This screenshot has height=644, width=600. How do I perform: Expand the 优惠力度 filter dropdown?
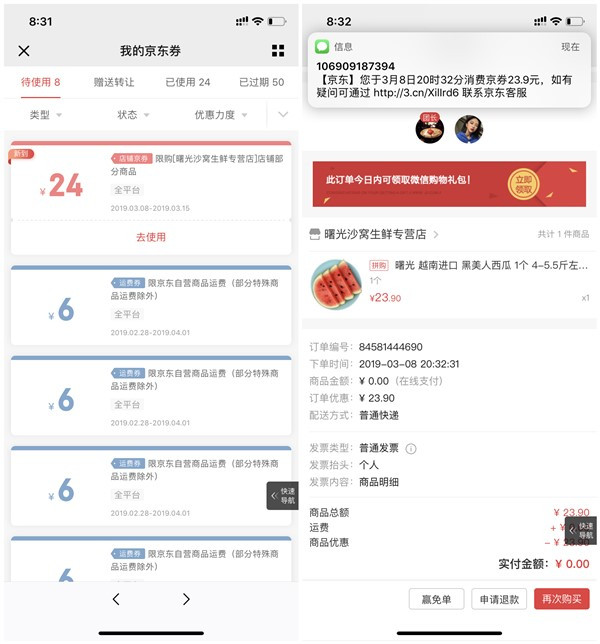[x=220, y=115]
